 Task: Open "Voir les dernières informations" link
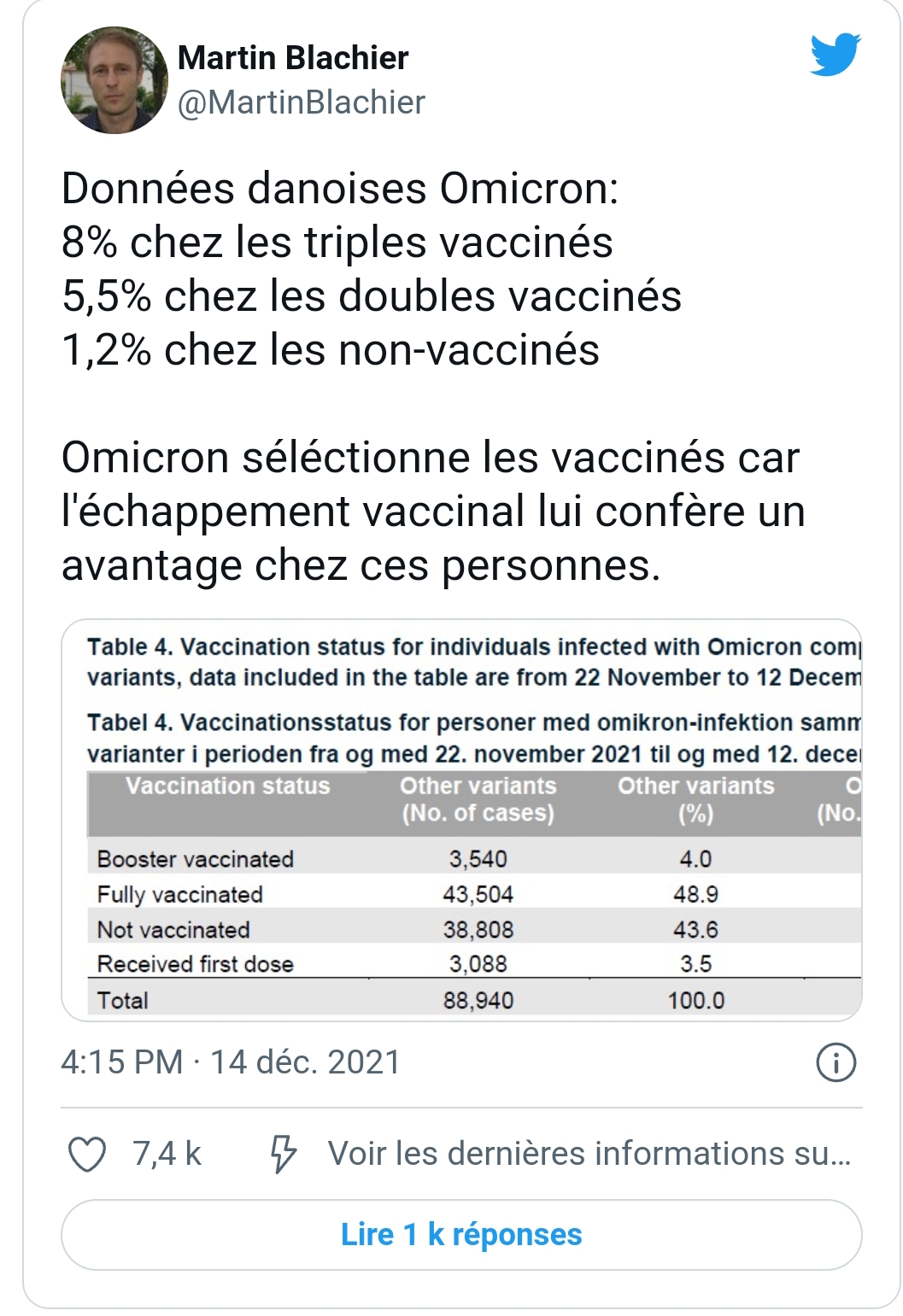tap(589, 1154)
